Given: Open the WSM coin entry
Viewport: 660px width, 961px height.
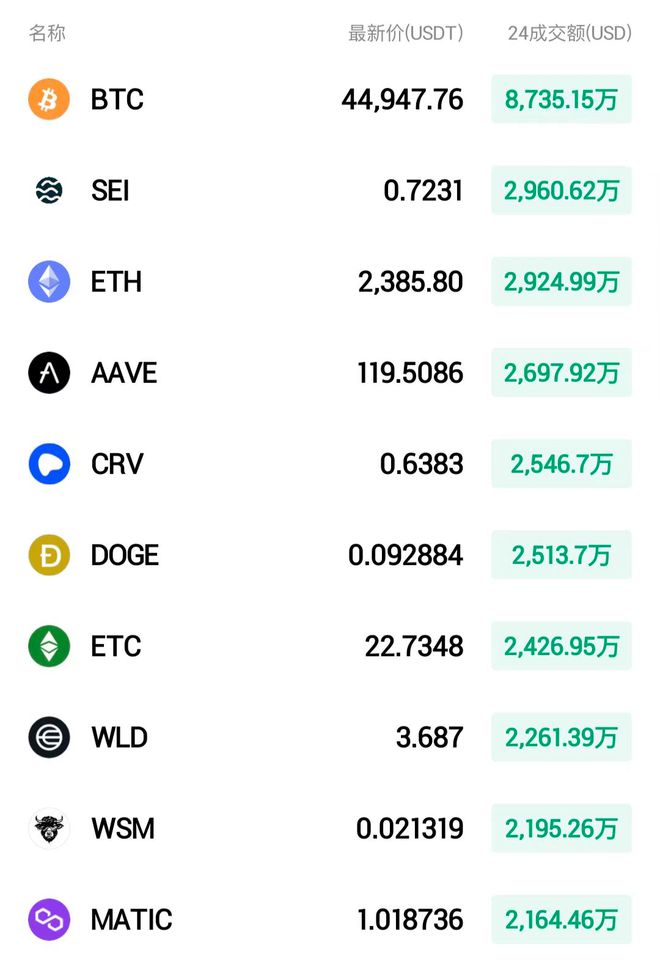Looking at the screenshot, I should click(x=122, y=828).
